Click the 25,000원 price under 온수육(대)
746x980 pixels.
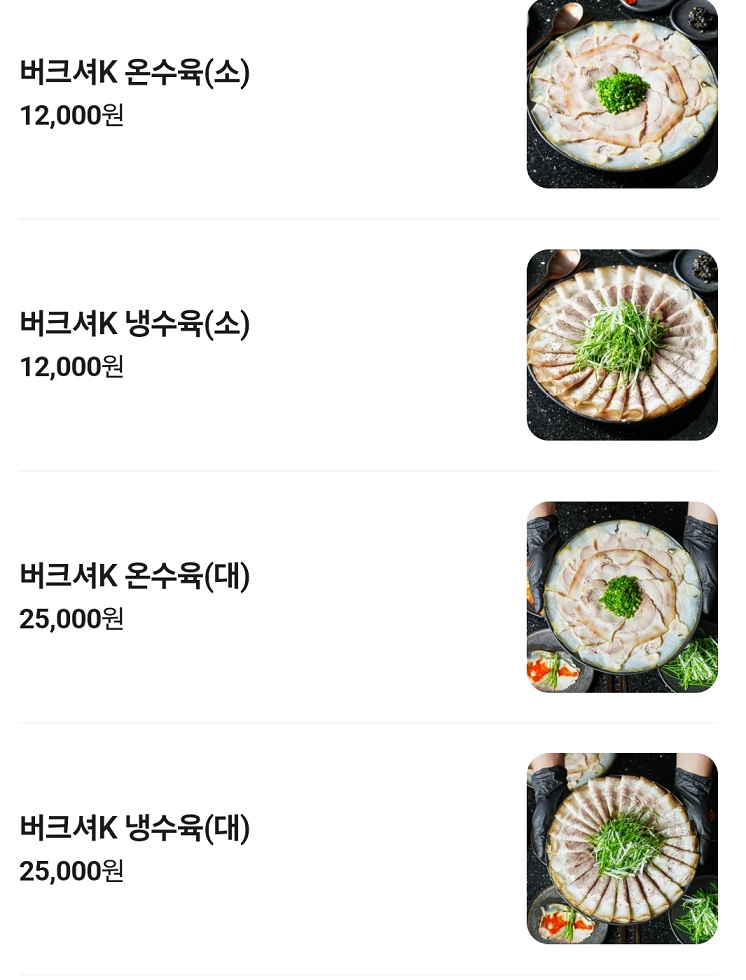coord(71,619)
